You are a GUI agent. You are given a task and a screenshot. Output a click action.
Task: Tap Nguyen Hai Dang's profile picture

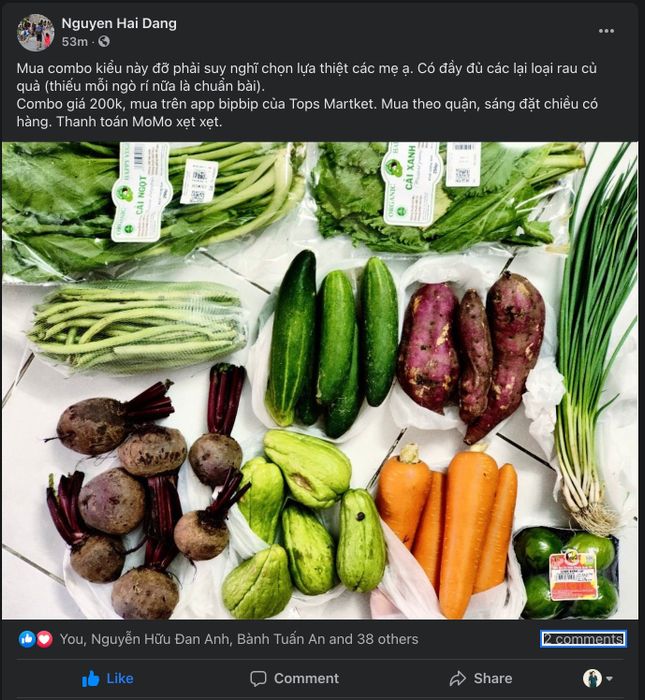[x=35, y=32]
